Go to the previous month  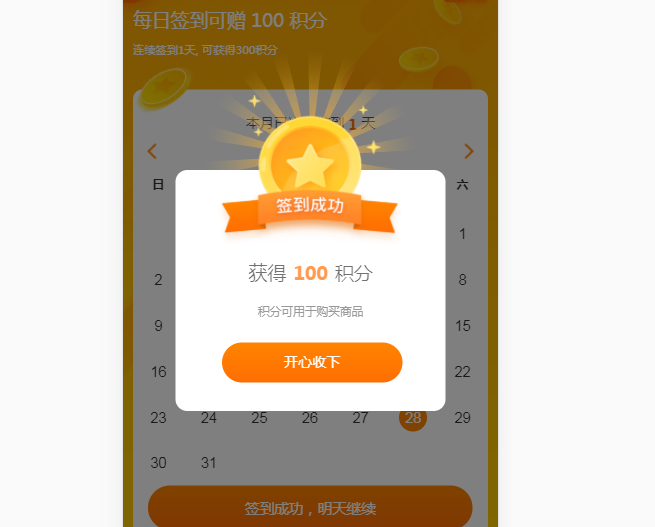[152, 152]
